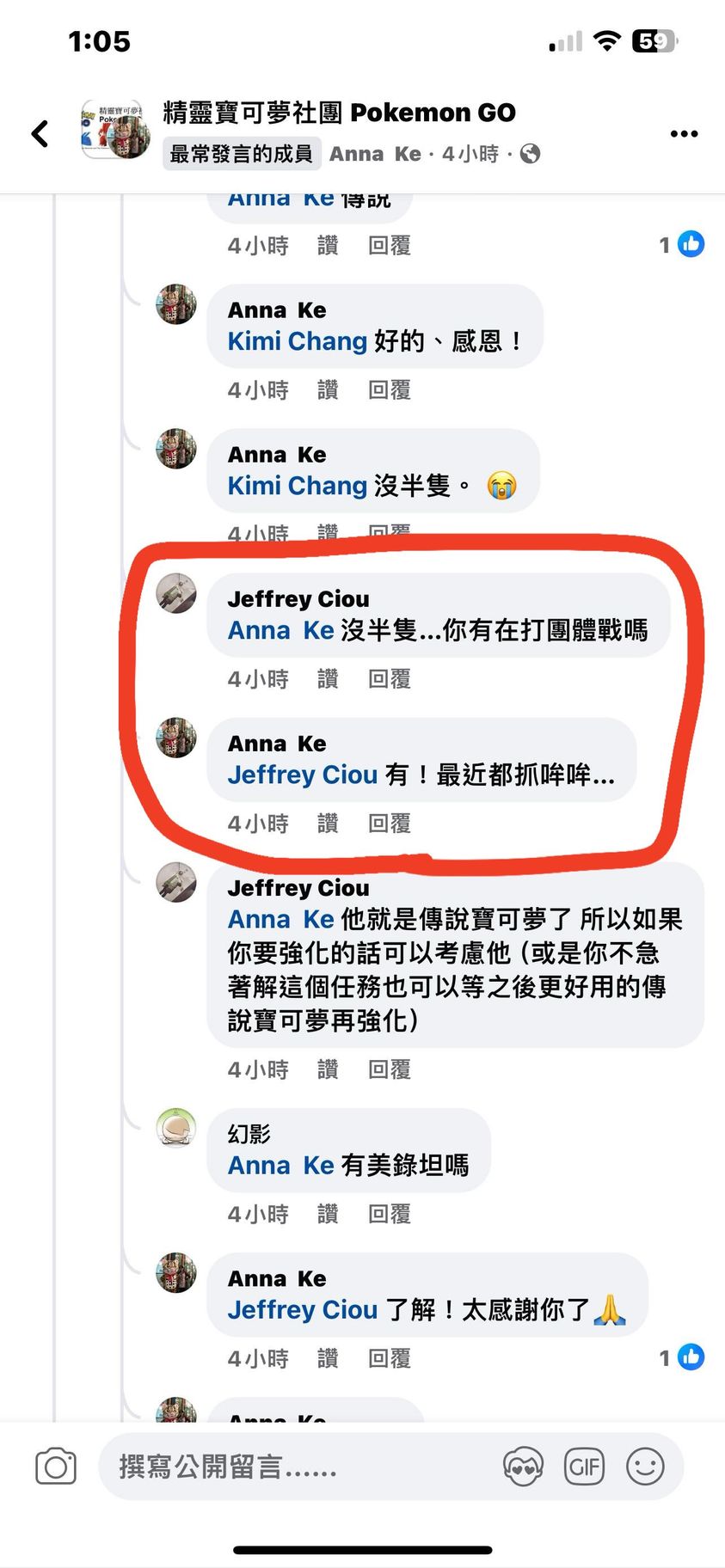The image size is (725, 1568).
Task: Open the three-dot overflow menu
Action: [x=684, y=133]
